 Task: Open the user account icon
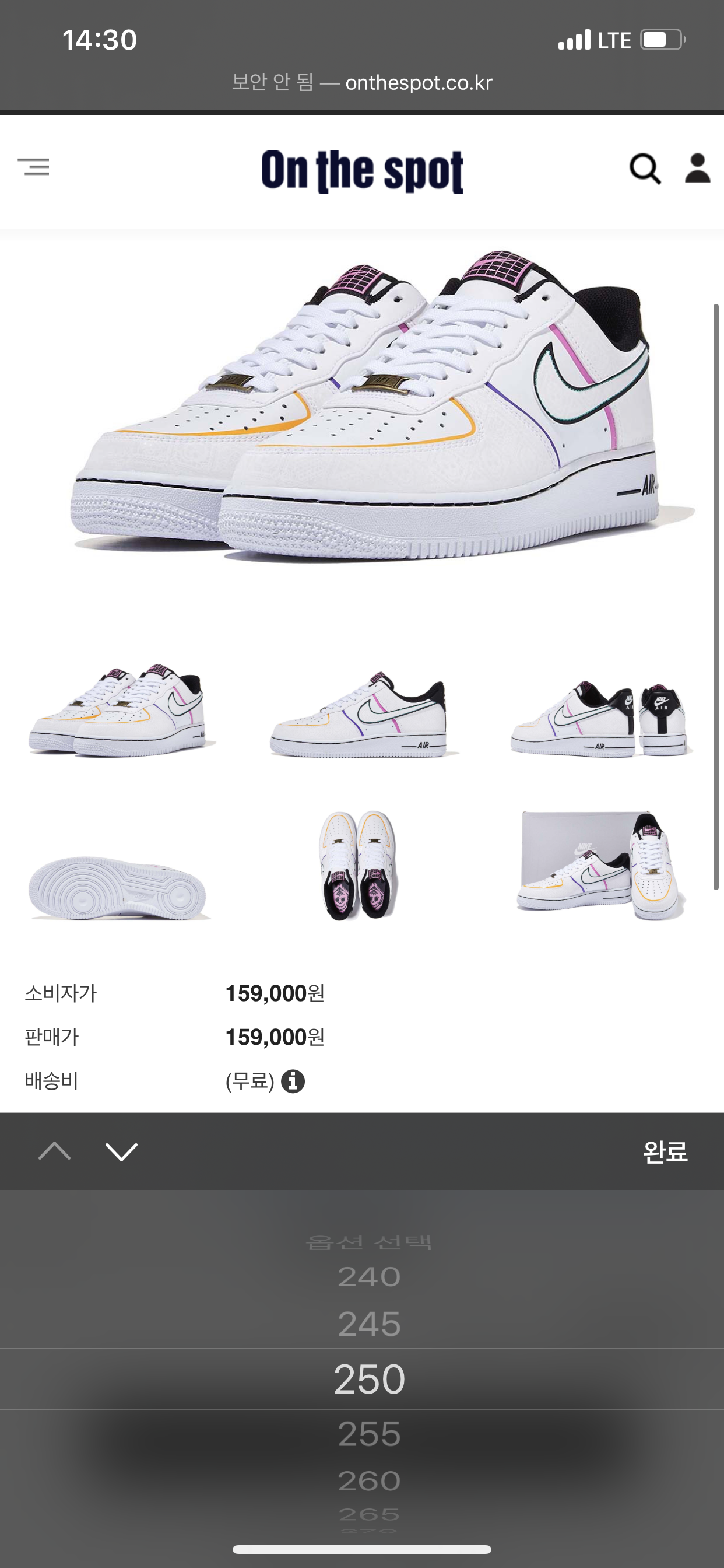(x=697, y=169)
